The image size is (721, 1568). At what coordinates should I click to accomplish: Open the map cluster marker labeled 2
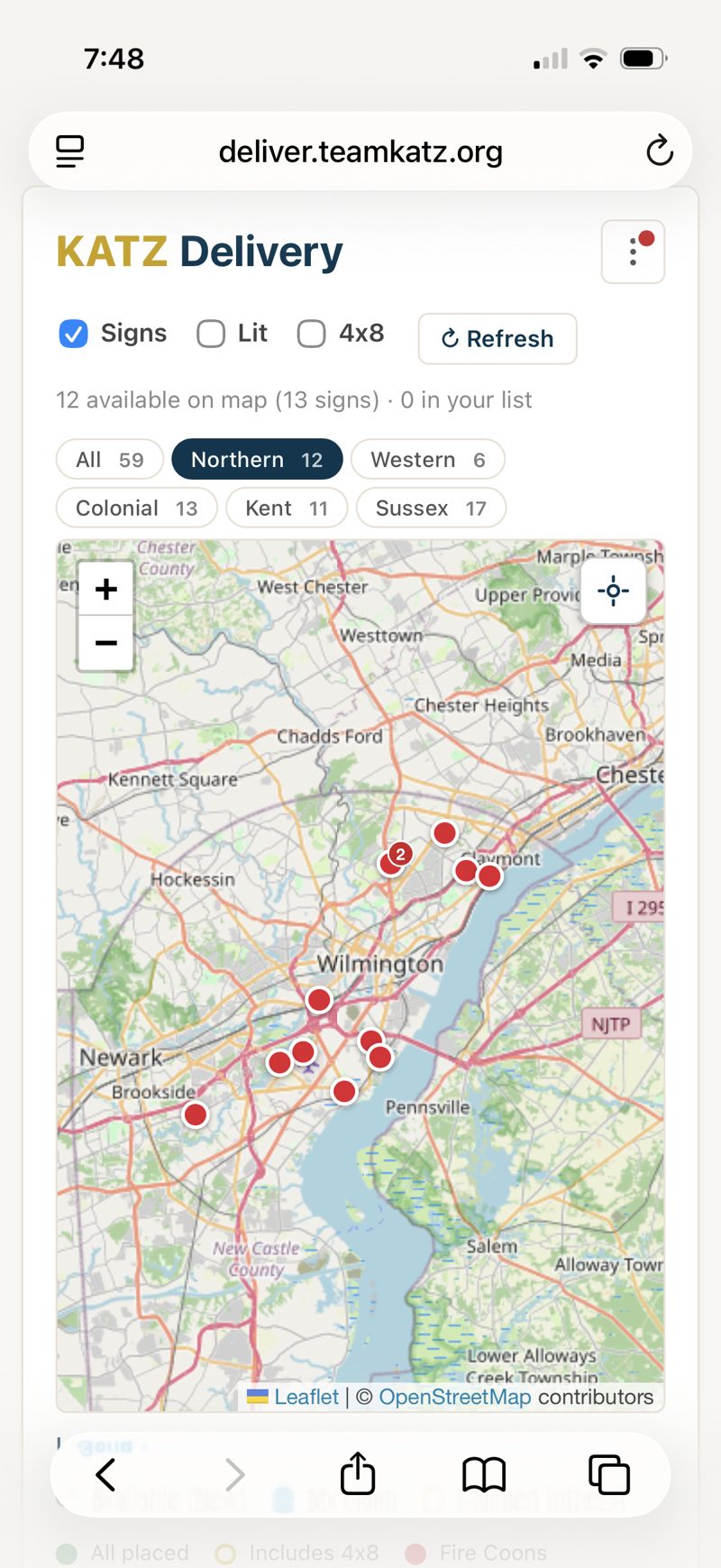coord(400,854)
